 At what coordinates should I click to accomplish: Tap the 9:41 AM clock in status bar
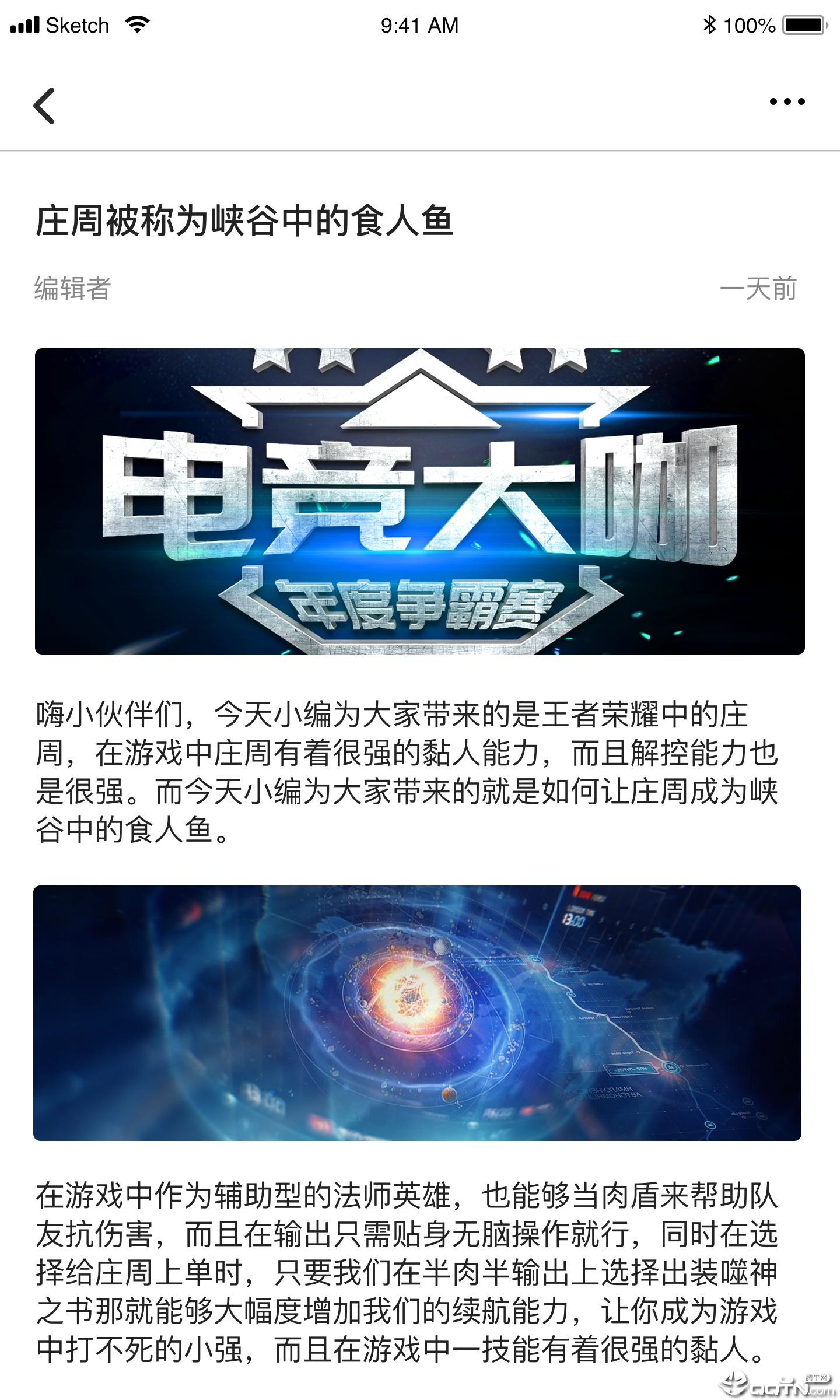point(419,24)
